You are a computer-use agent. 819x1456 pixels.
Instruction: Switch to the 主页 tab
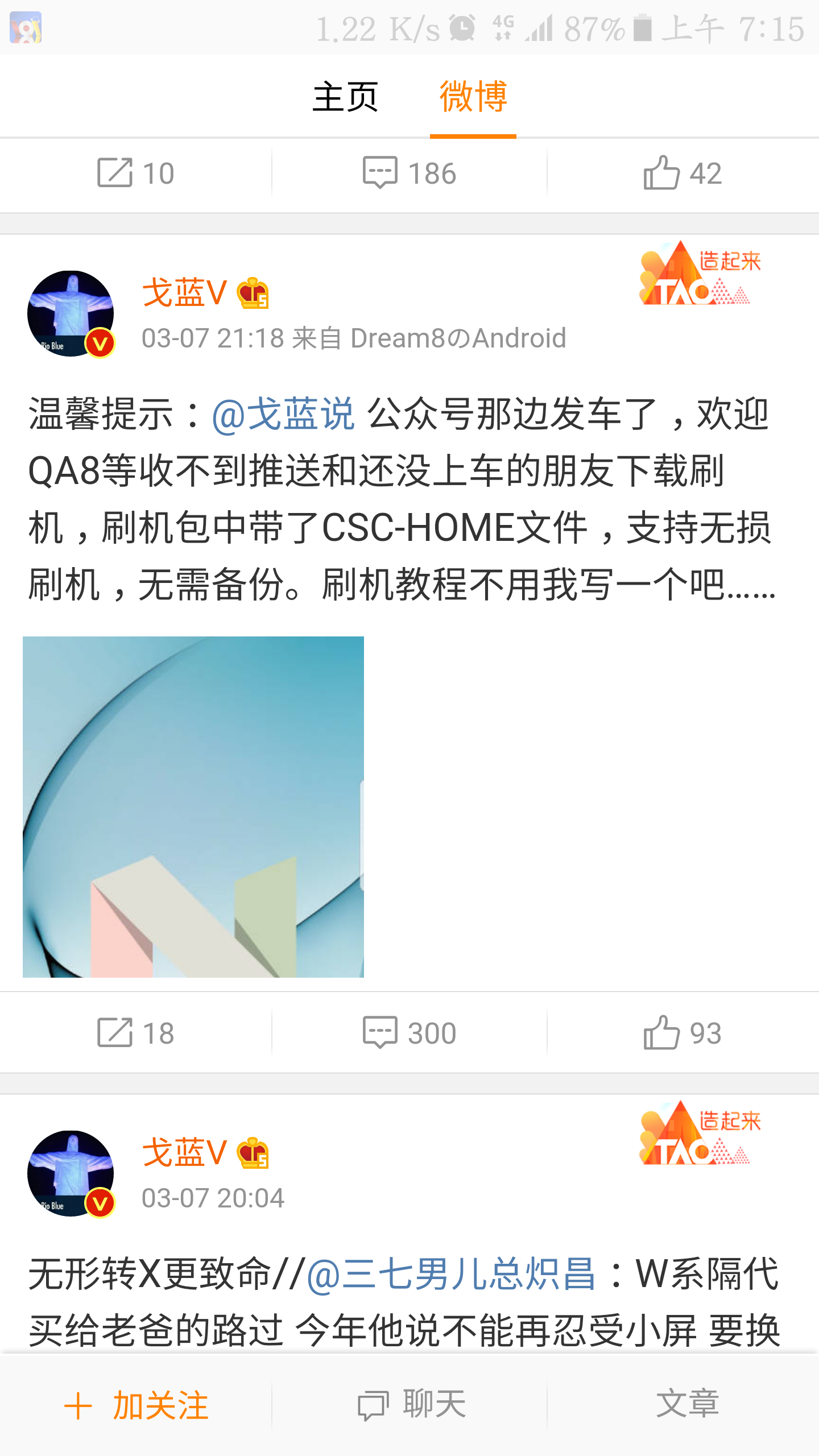[x=345, y=97]
